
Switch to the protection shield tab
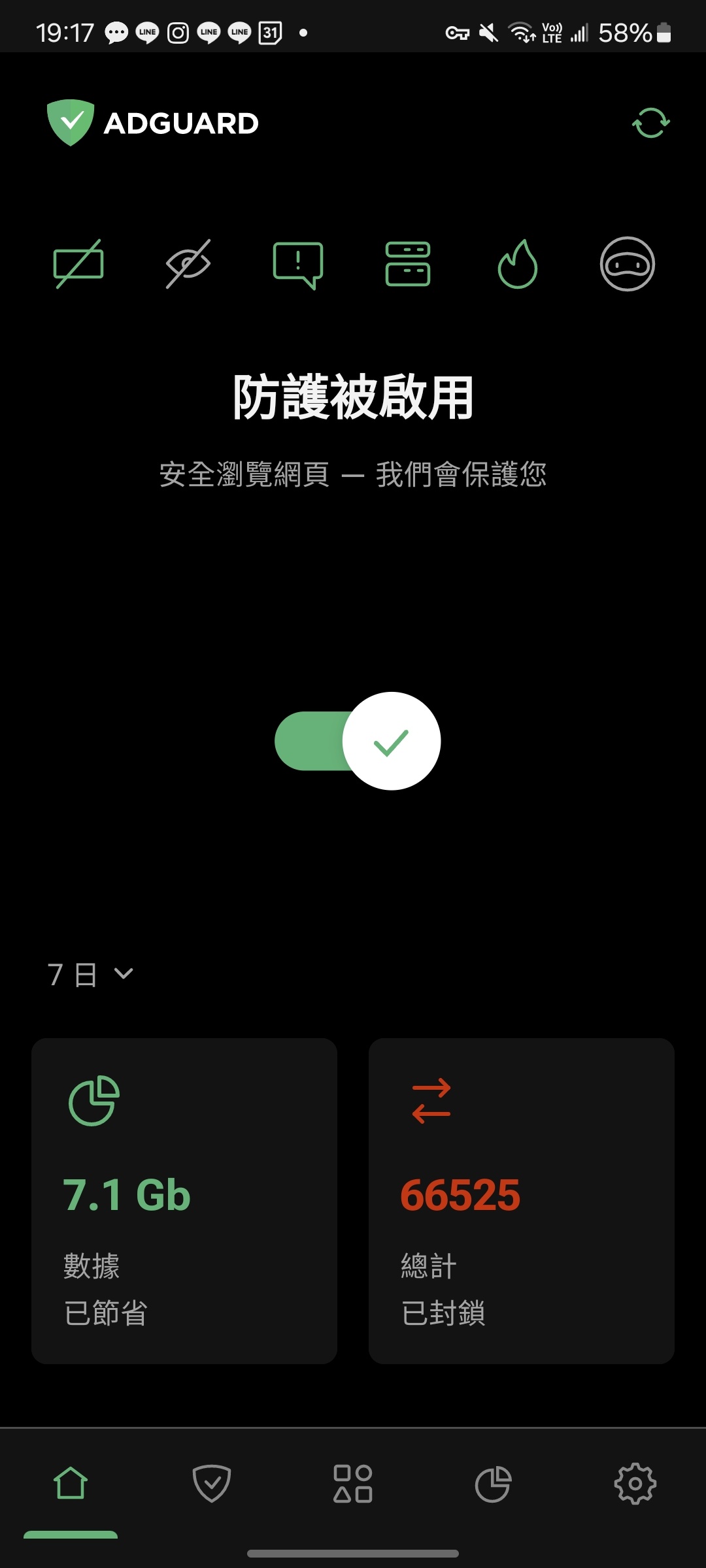[212, 1483]
